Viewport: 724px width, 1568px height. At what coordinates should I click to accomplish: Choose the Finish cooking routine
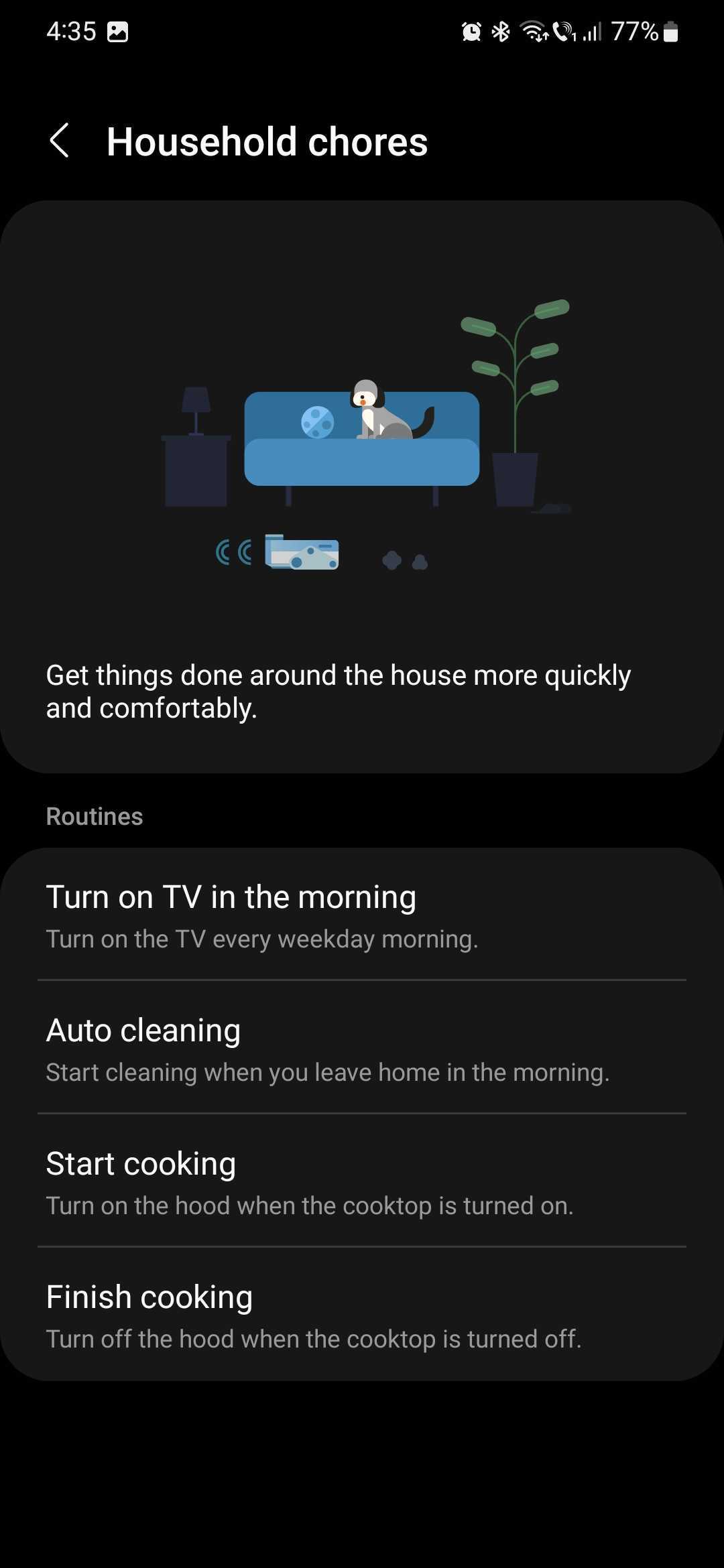pos(362,1315)
